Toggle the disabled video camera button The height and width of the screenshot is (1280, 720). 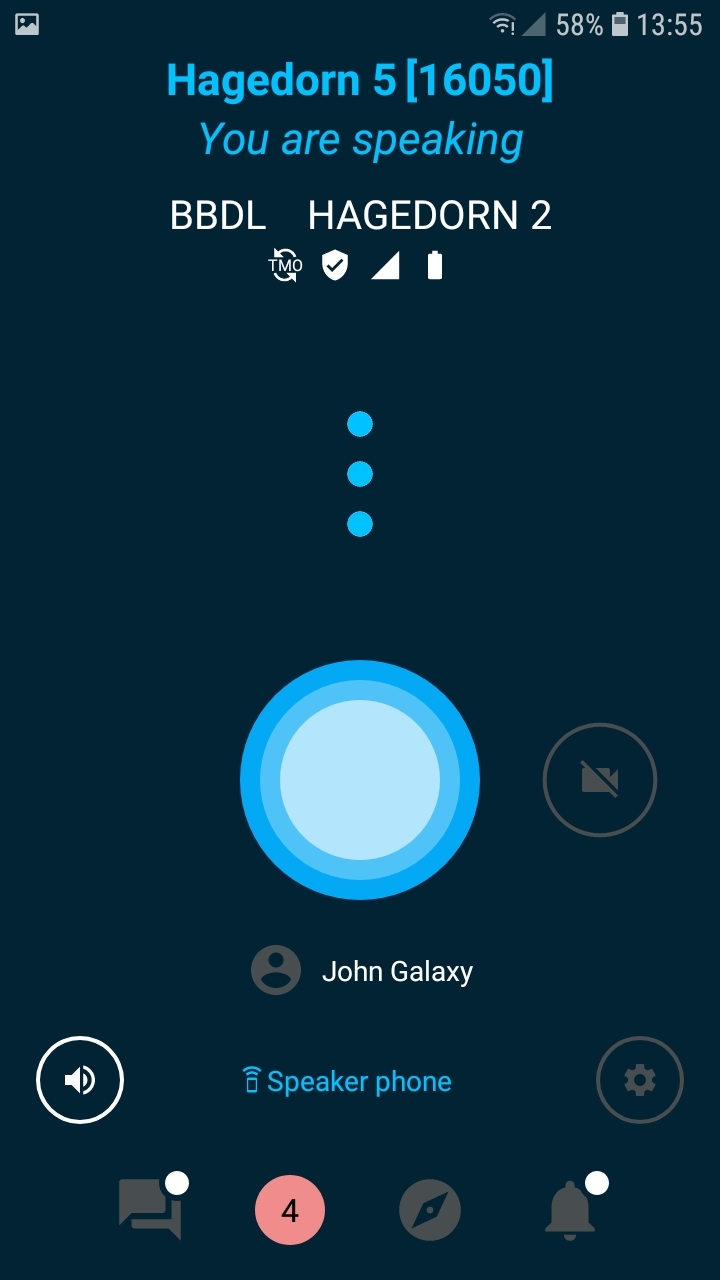click(600, 780)
